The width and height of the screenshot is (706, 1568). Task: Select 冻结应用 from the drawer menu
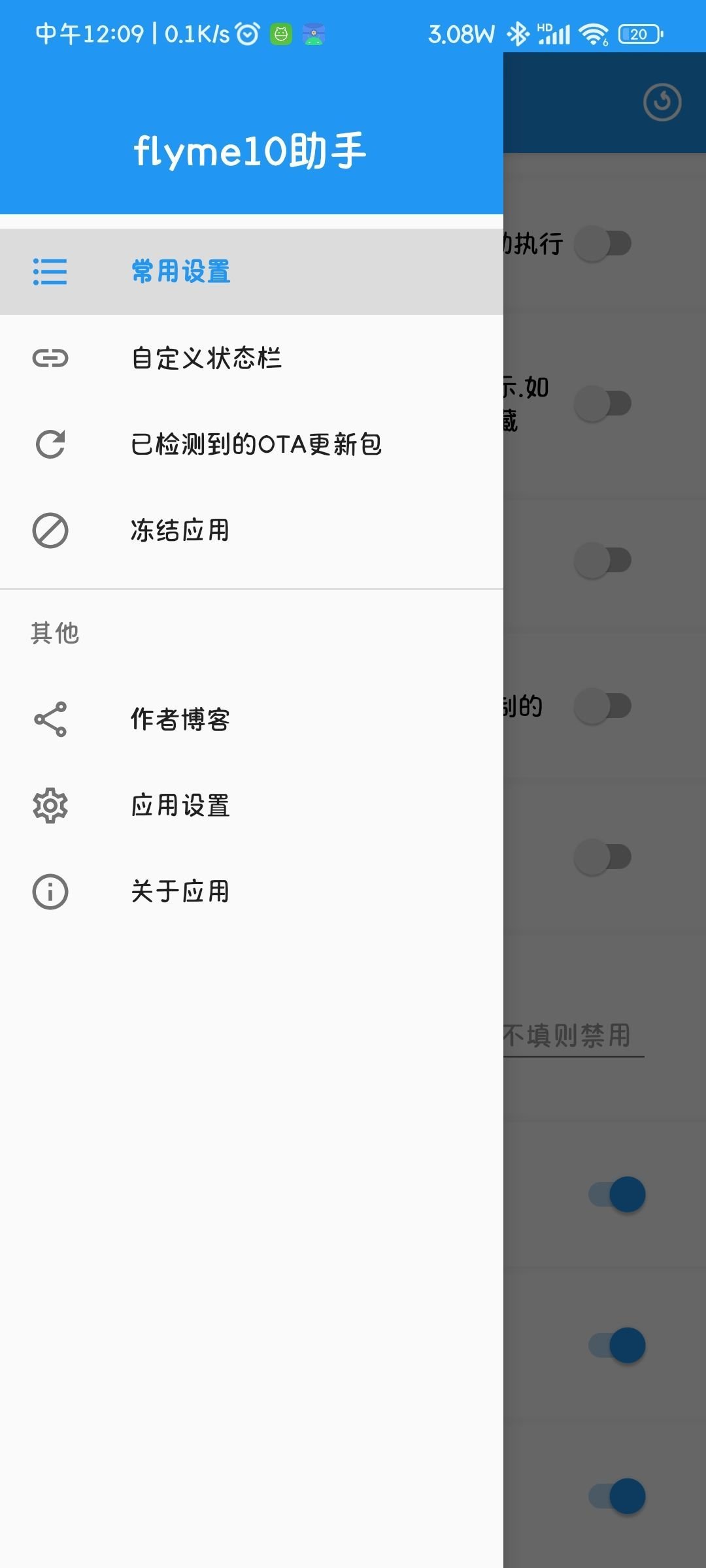click(x=180, y=531)
